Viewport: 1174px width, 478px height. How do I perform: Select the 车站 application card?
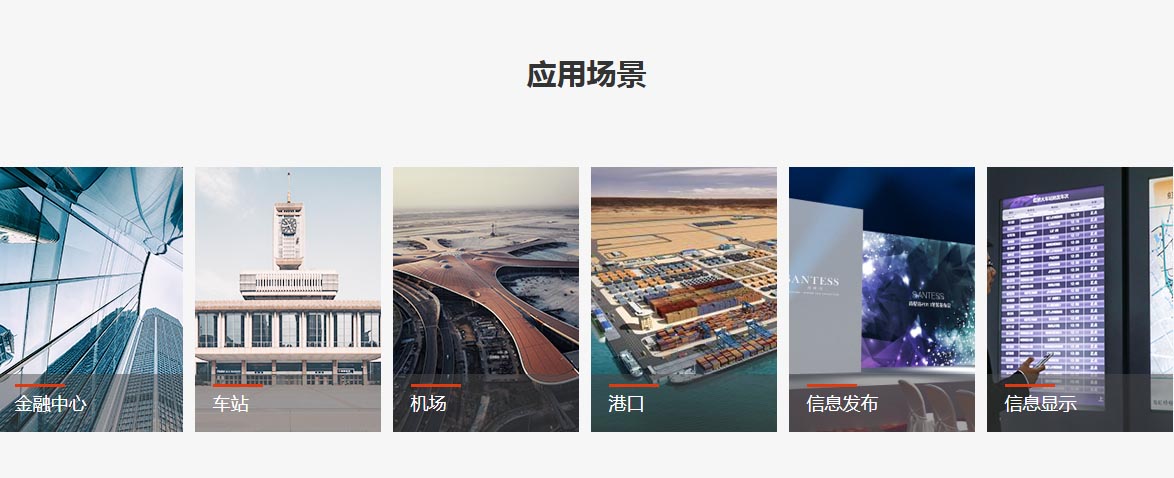pos(287,300)
